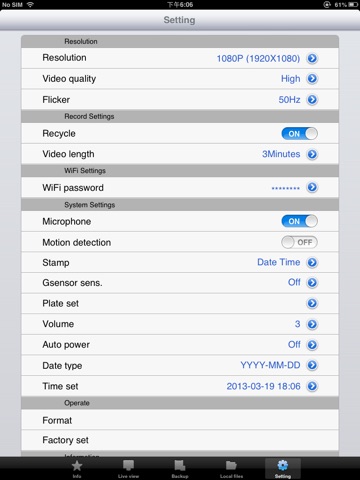This screenshot has height=480, width=360.
Task: Change the Date type format
Action: (x=180, y=365)
